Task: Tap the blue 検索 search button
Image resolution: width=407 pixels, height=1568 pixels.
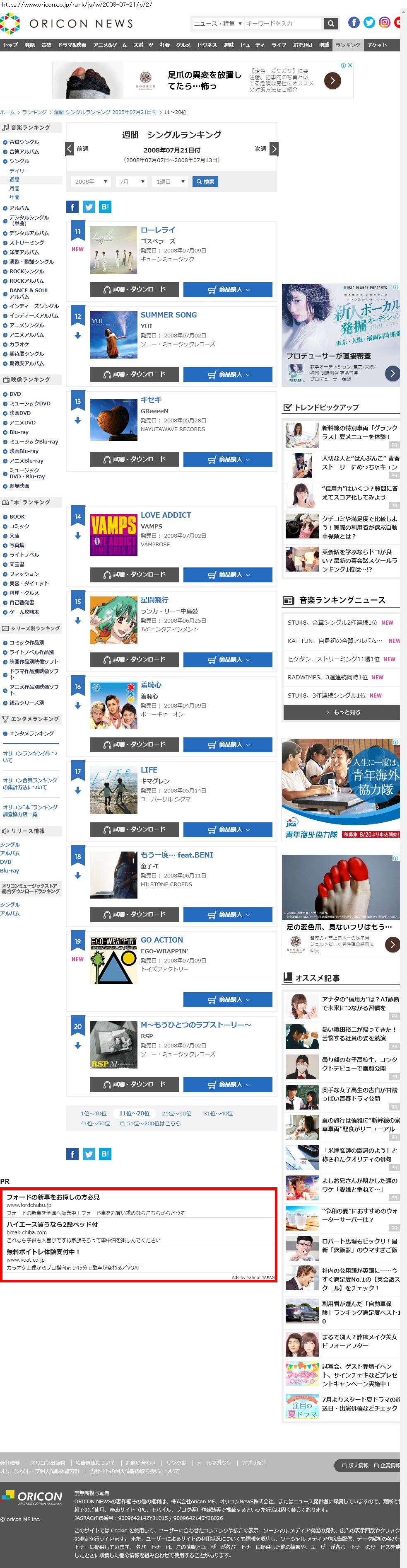Action: 205,182
